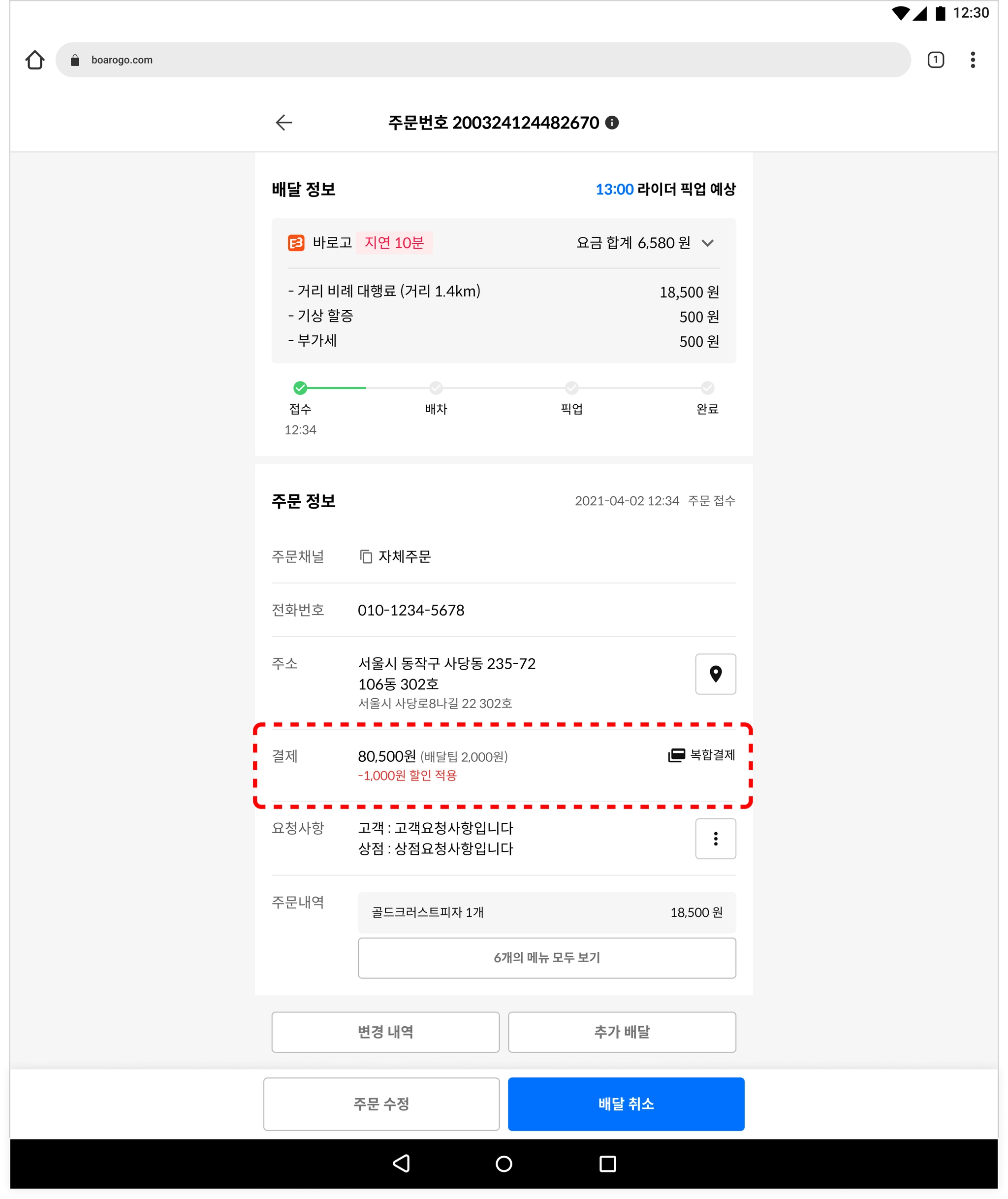This screenshot has width=1008, height=1199.
Task: View all 6 menu items
Action: [x=546, y=958]
